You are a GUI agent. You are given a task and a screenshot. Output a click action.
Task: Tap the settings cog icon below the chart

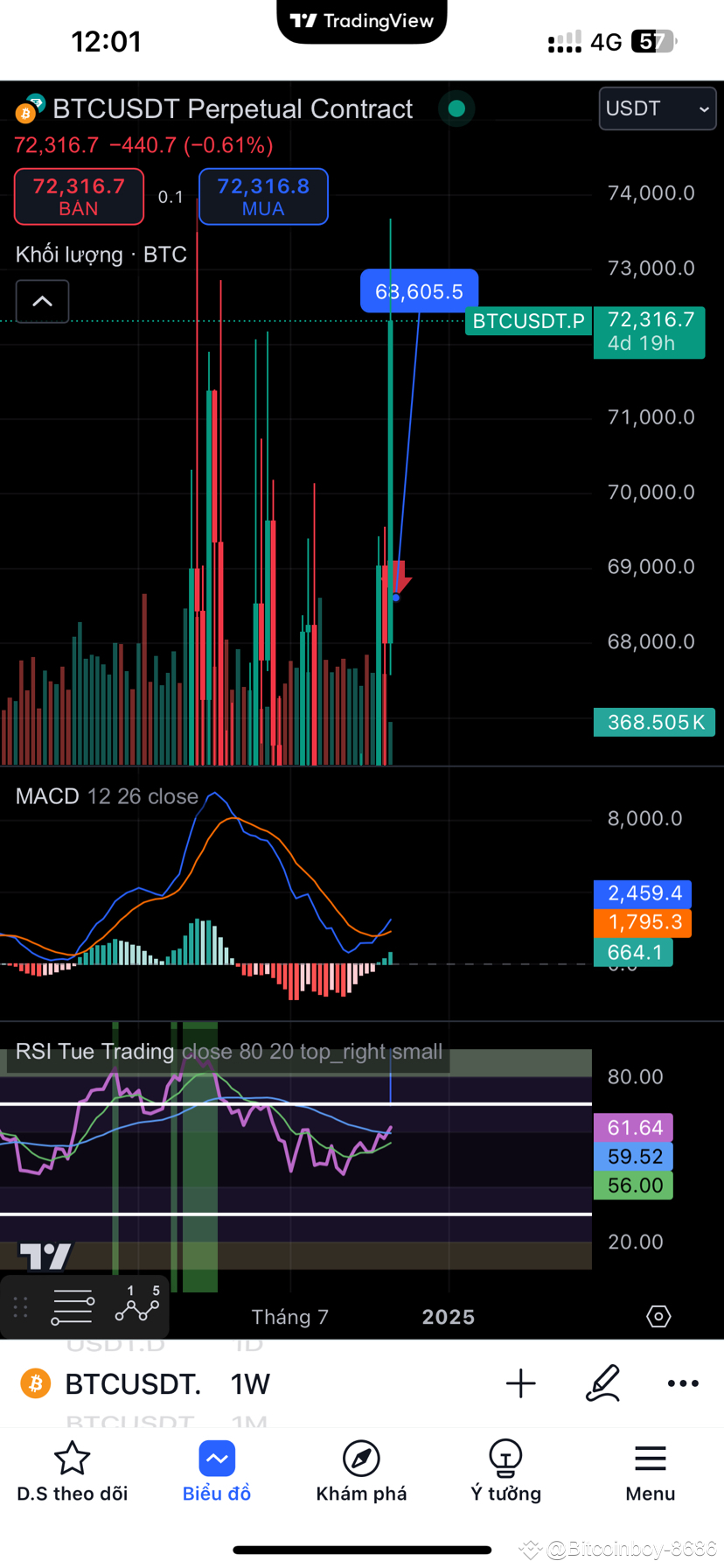(658, 1316)
